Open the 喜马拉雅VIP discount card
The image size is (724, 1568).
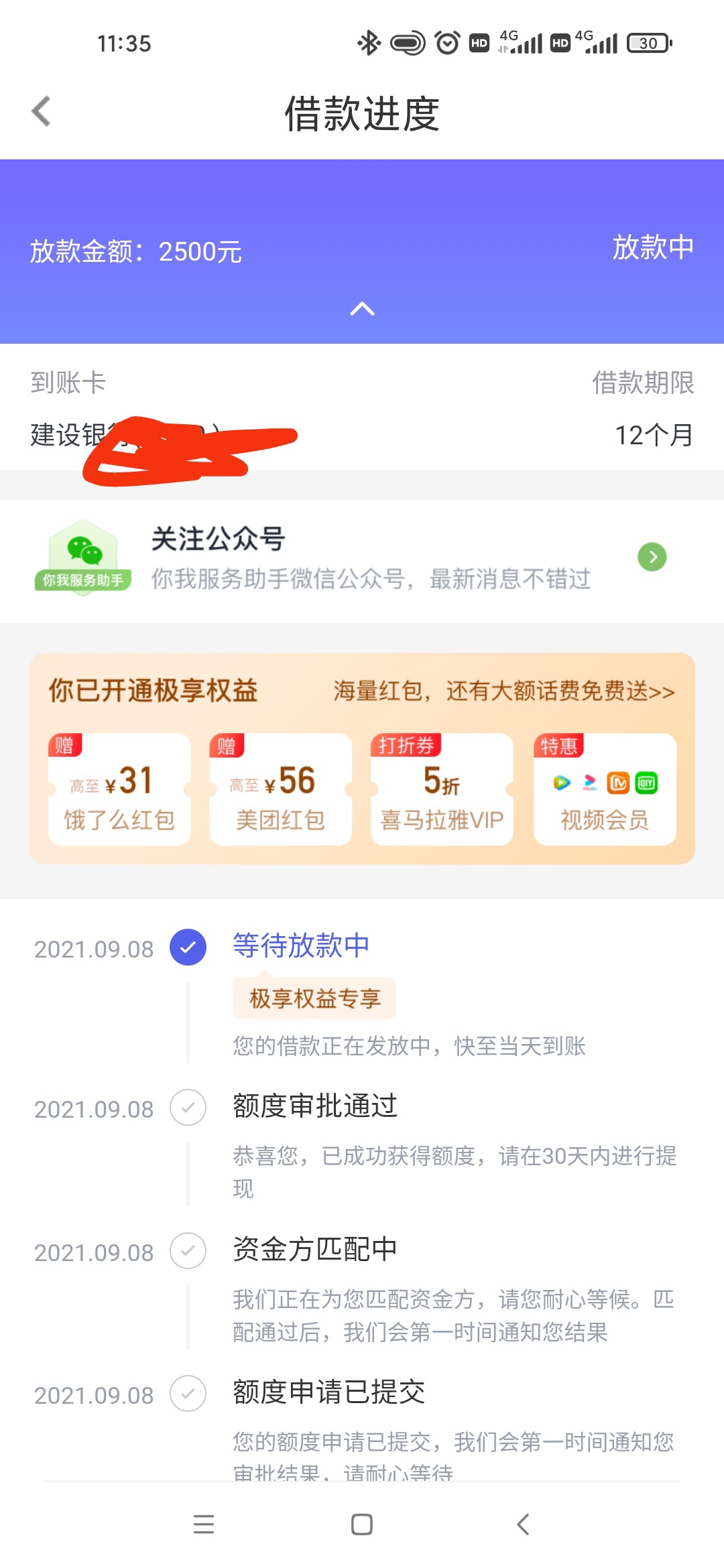click(442, 789)
